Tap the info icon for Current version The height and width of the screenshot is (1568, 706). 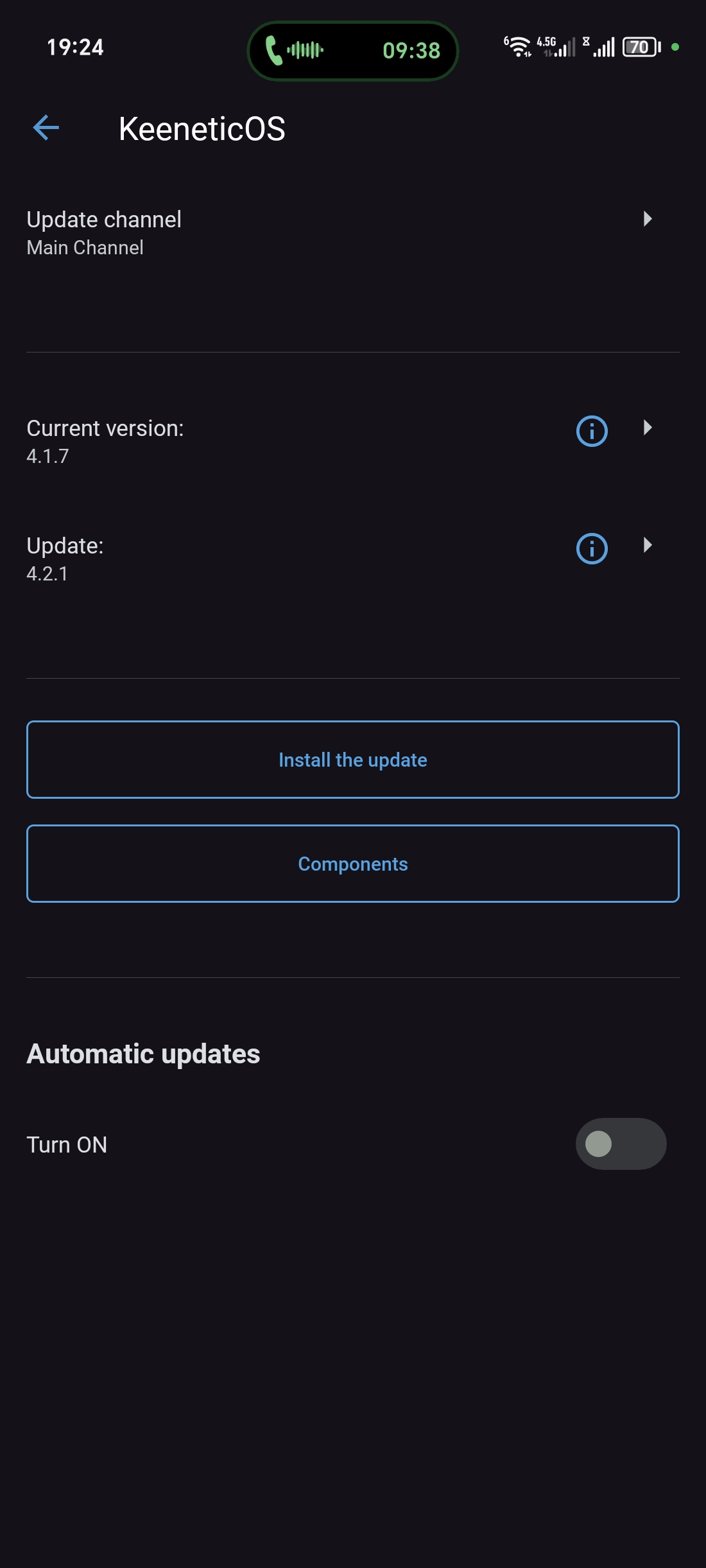click(x=592, y=431)
